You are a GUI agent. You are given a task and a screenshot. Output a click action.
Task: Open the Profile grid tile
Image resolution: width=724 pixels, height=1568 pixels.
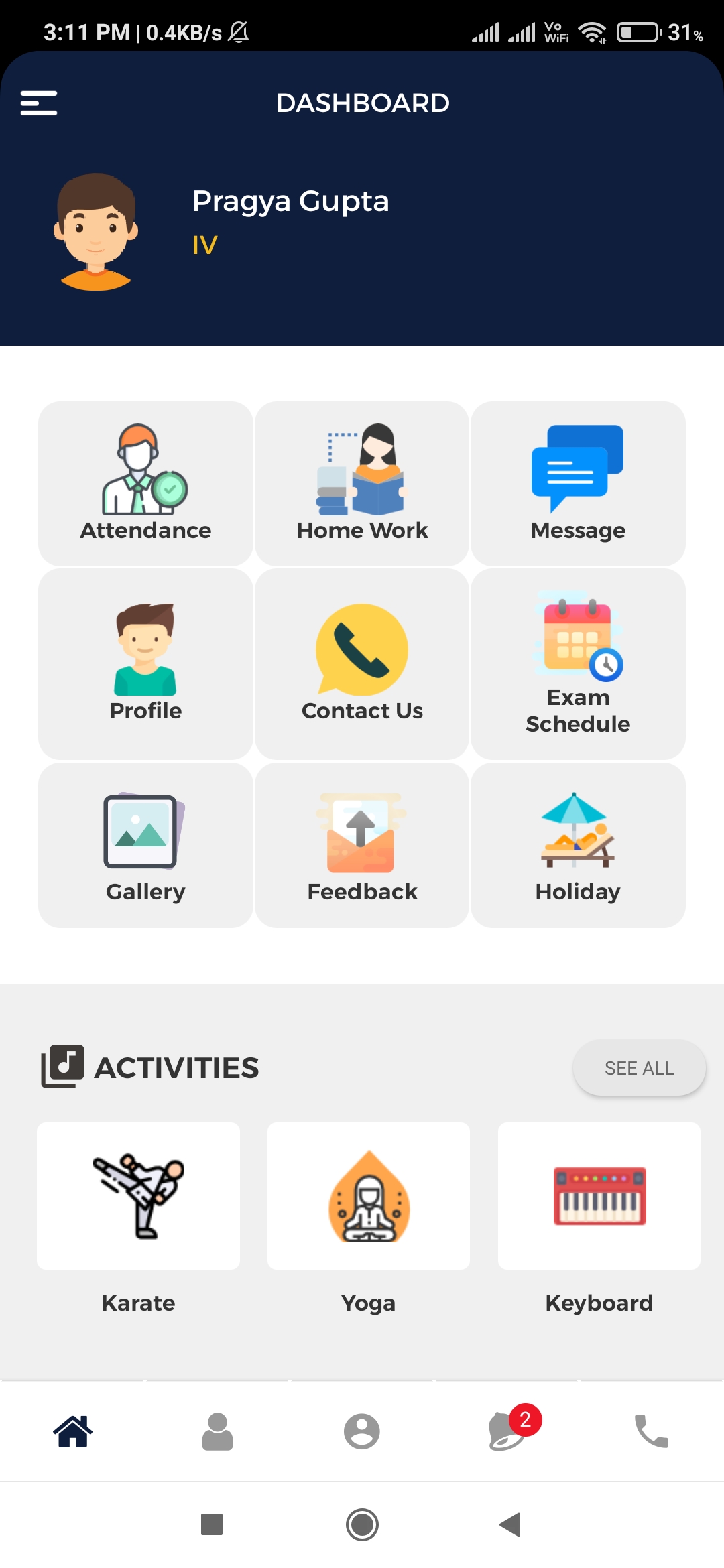coord(145,663)
